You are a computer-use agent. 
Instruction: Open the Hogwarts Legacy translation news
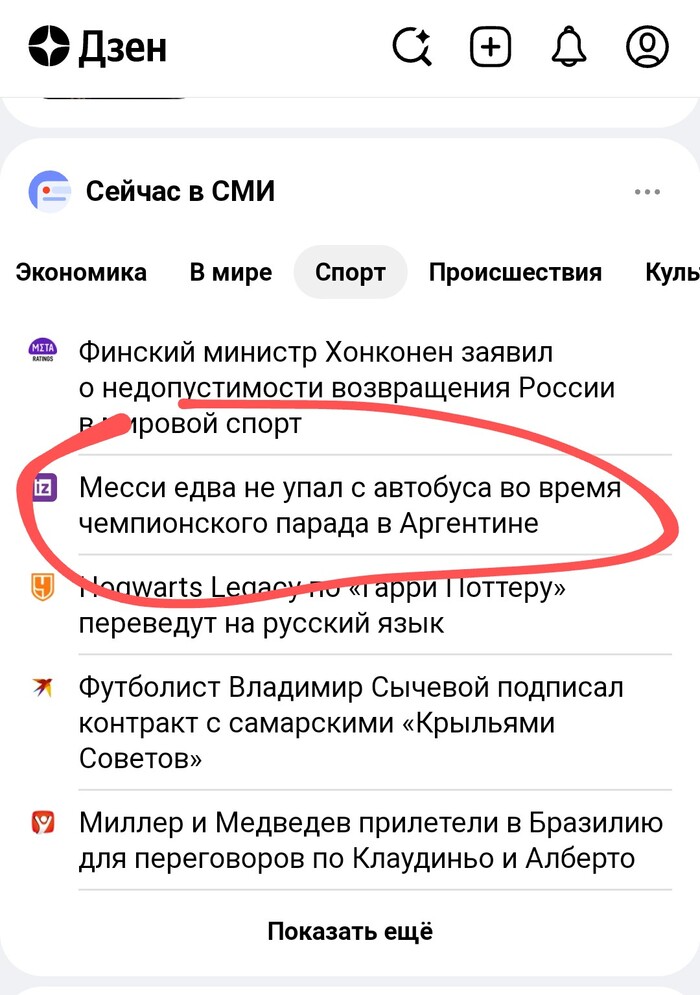point(322,606)
